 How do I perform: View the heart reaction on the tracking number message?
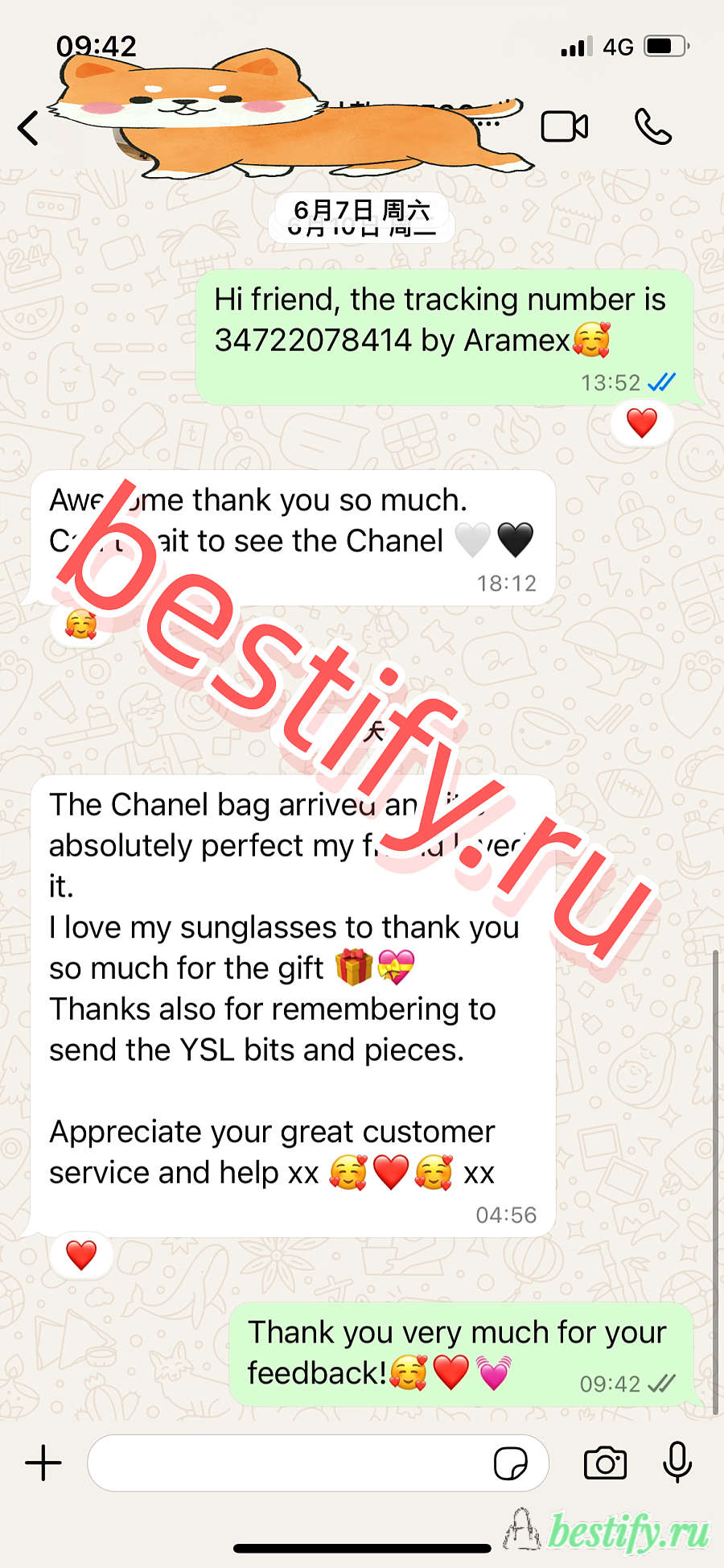tap(641, 423)
